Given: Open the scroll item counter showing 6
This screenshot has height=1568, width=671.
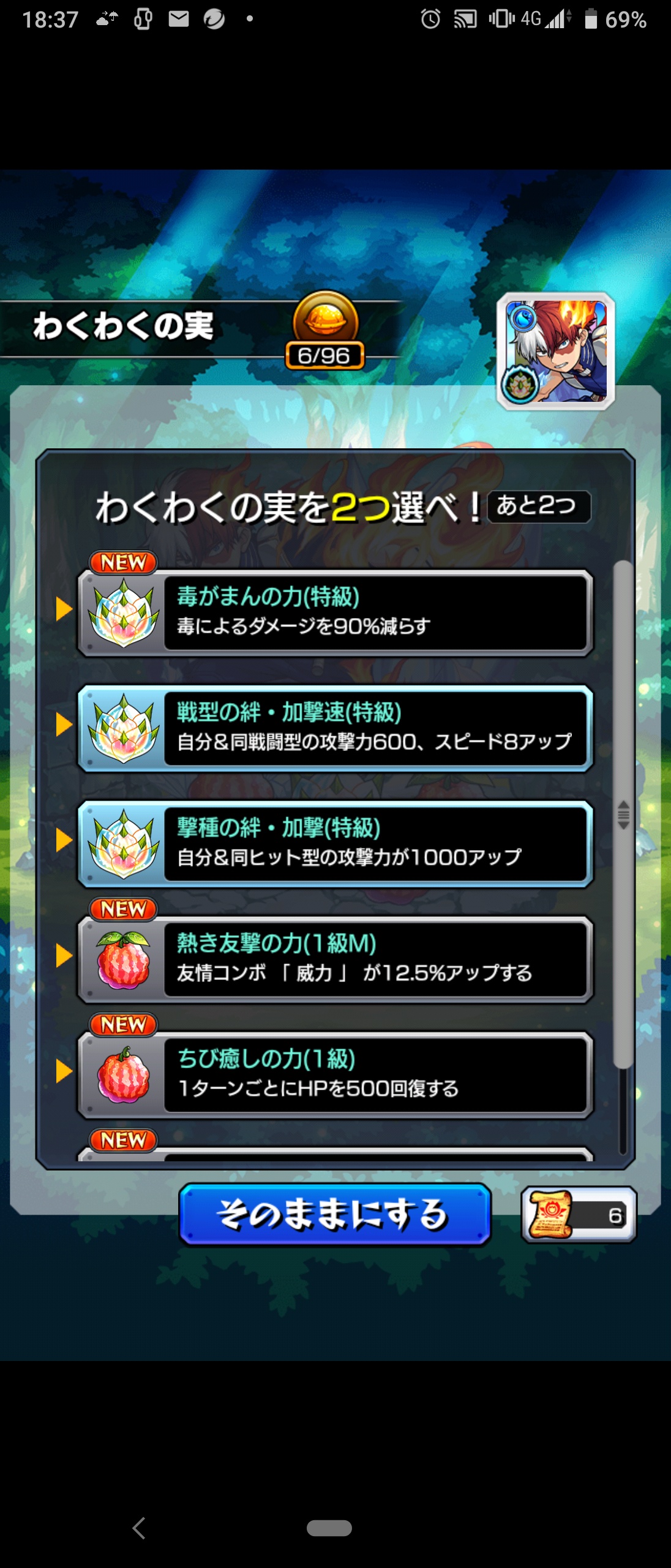Looking at the screenshot, I should point(579,1214).
